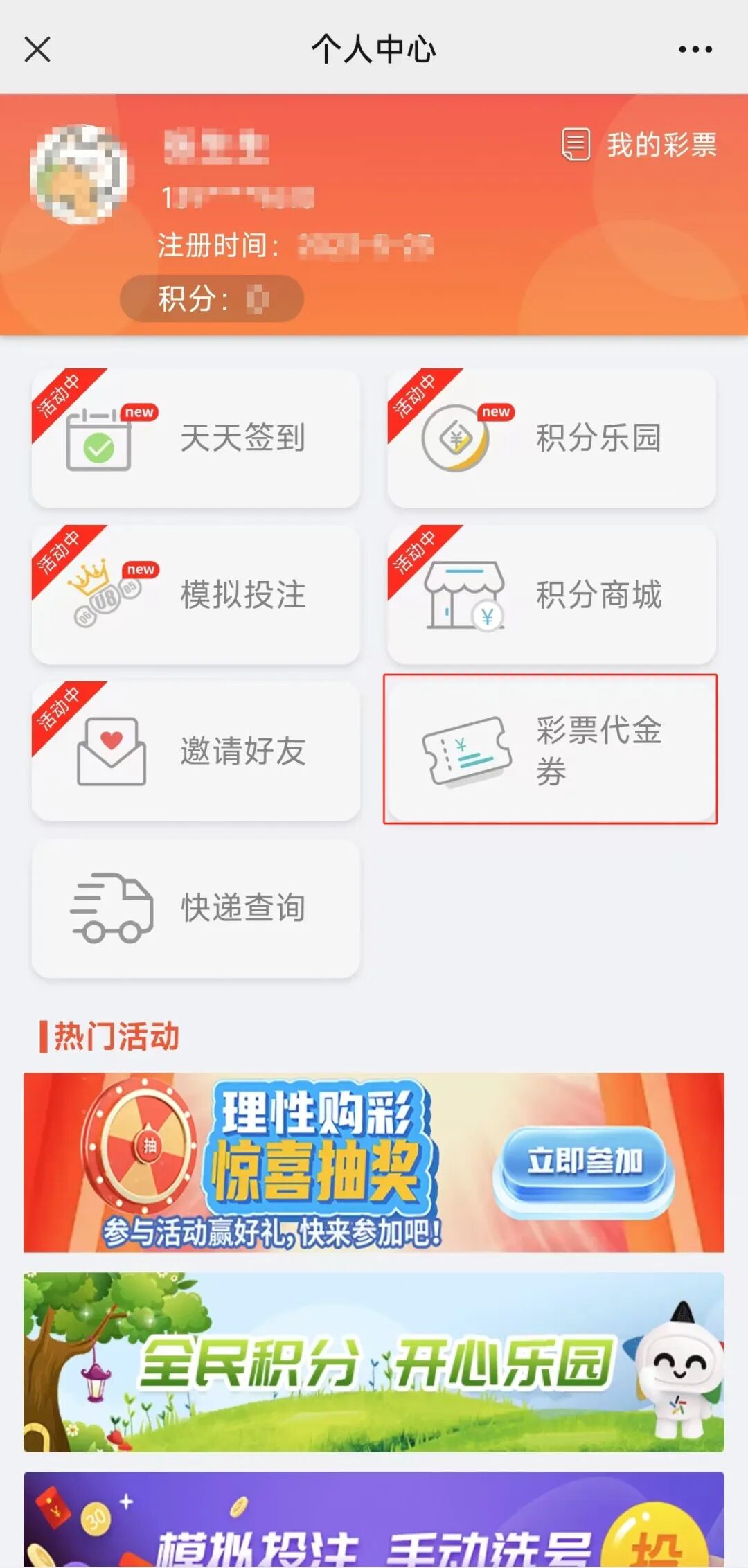Open the 快递查询 card
This screenshot has height=1568, width=748.
196,908
